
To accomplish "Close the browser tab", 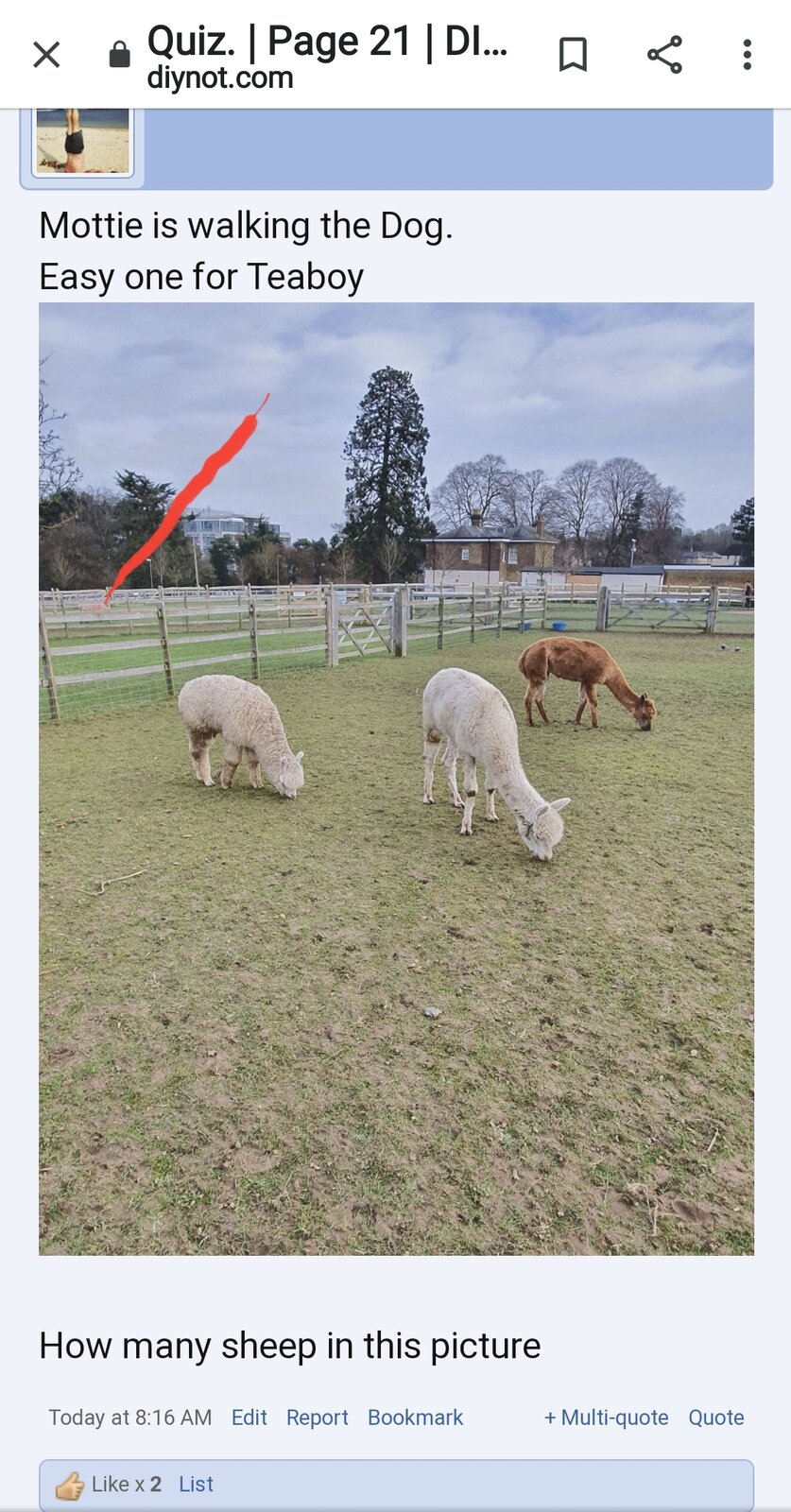I will (x=46, y=55).
